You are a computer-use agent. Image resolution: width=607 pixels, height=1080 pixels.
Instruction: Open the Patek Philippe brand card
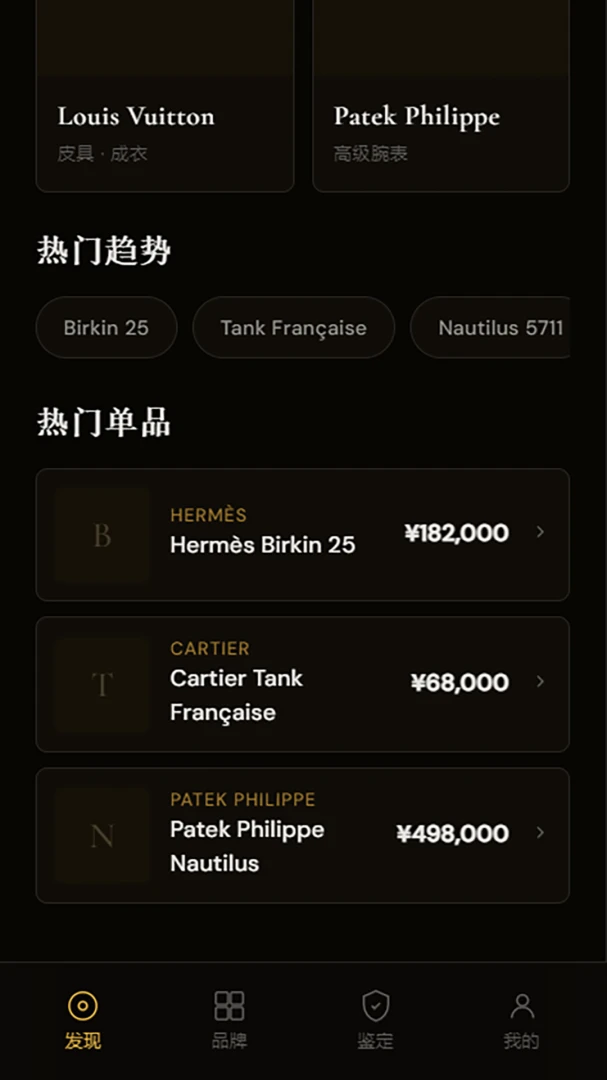(441, 96)
